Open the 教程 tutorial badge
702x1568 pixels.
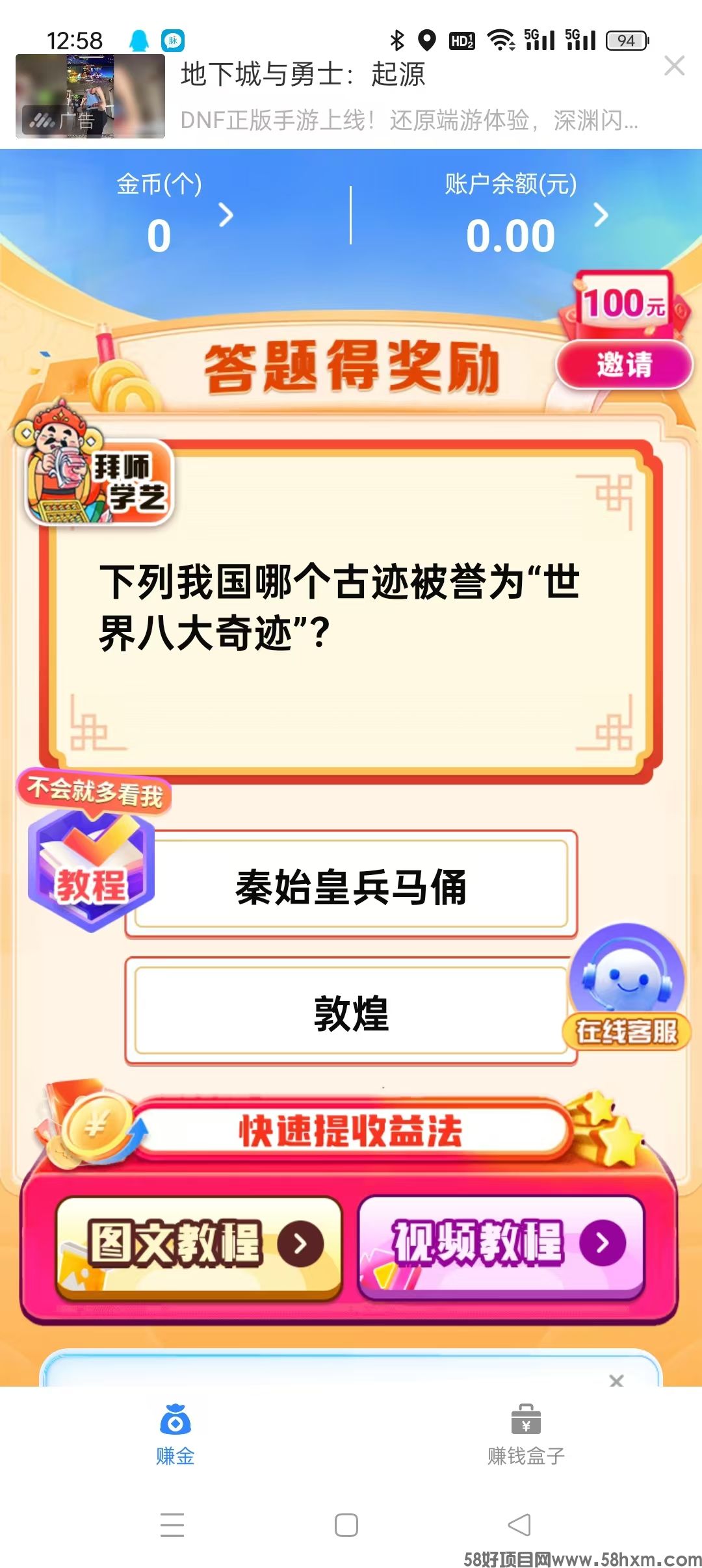pos(91,871)
